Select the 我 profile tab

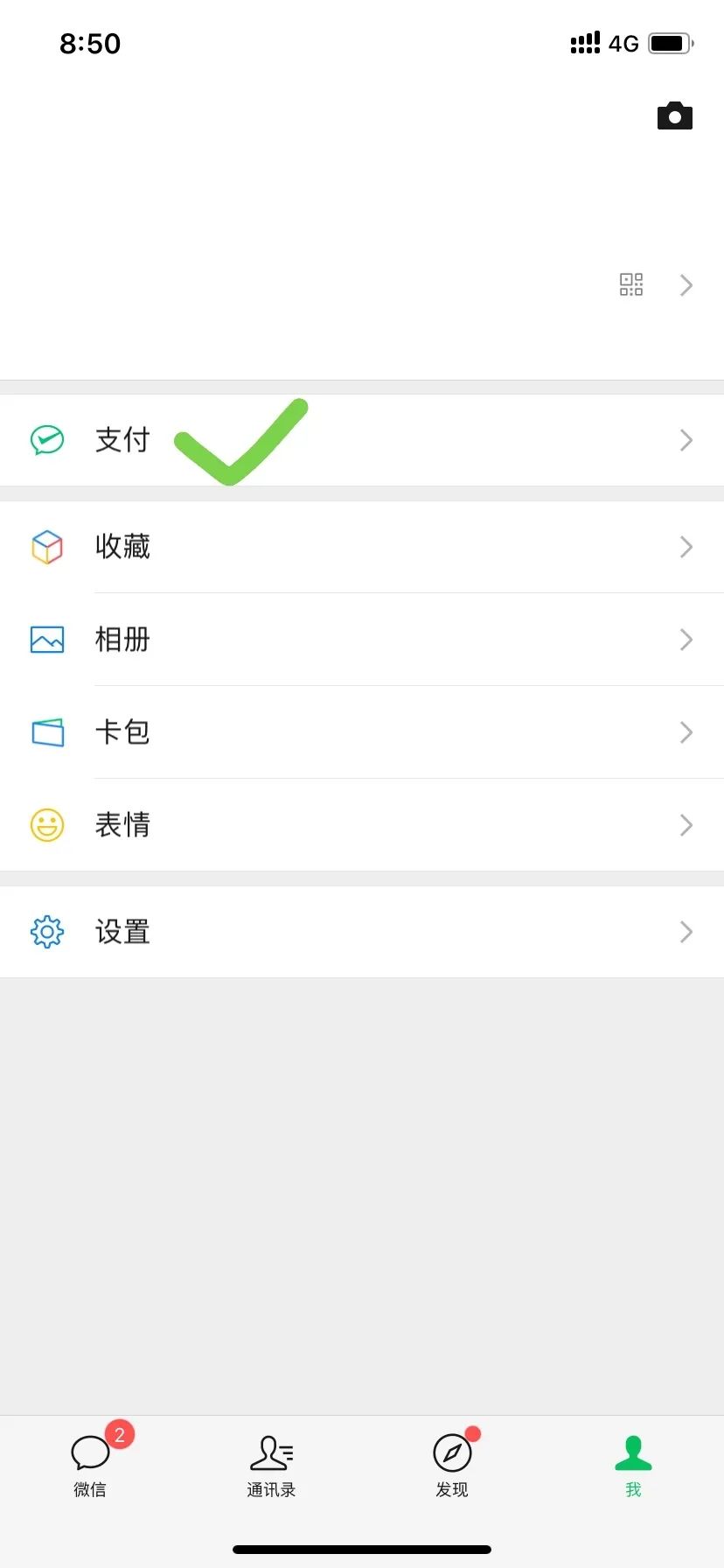[633, 1465]
